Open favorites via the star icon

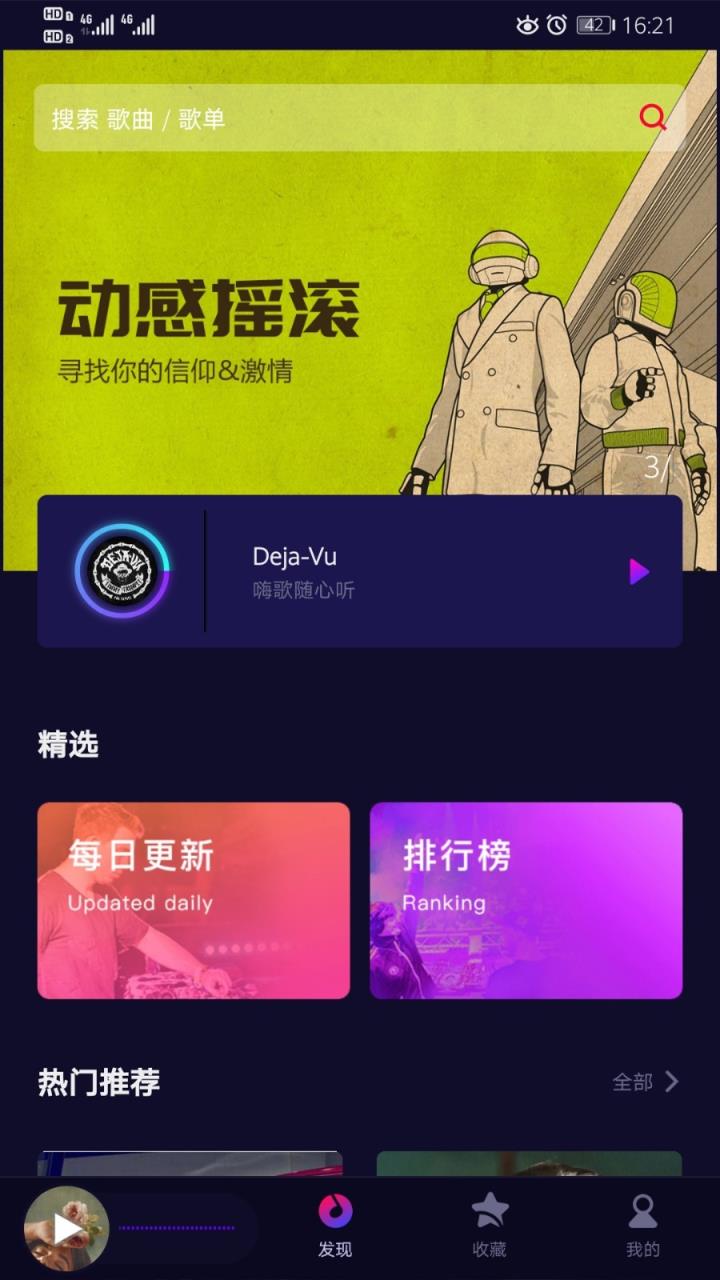click(x=487, y=1212)
